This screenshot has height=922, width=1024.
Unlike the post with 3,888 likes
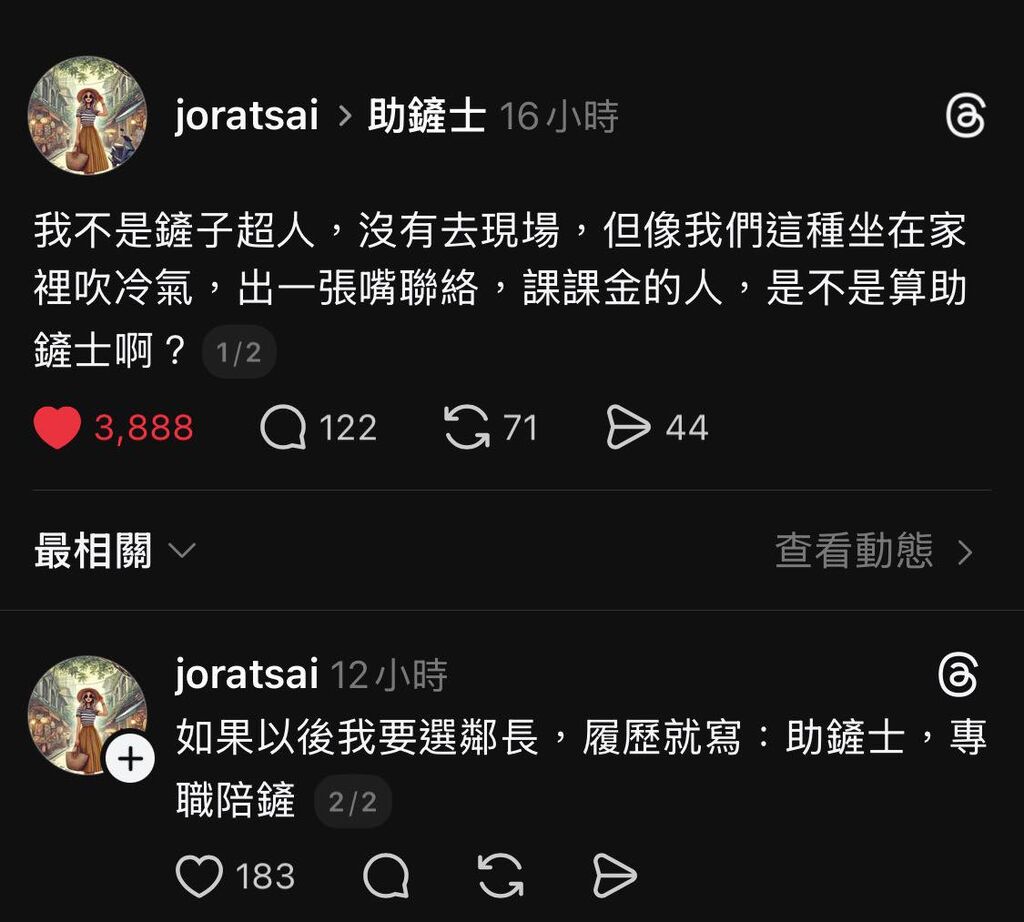(x=57, y=429)
